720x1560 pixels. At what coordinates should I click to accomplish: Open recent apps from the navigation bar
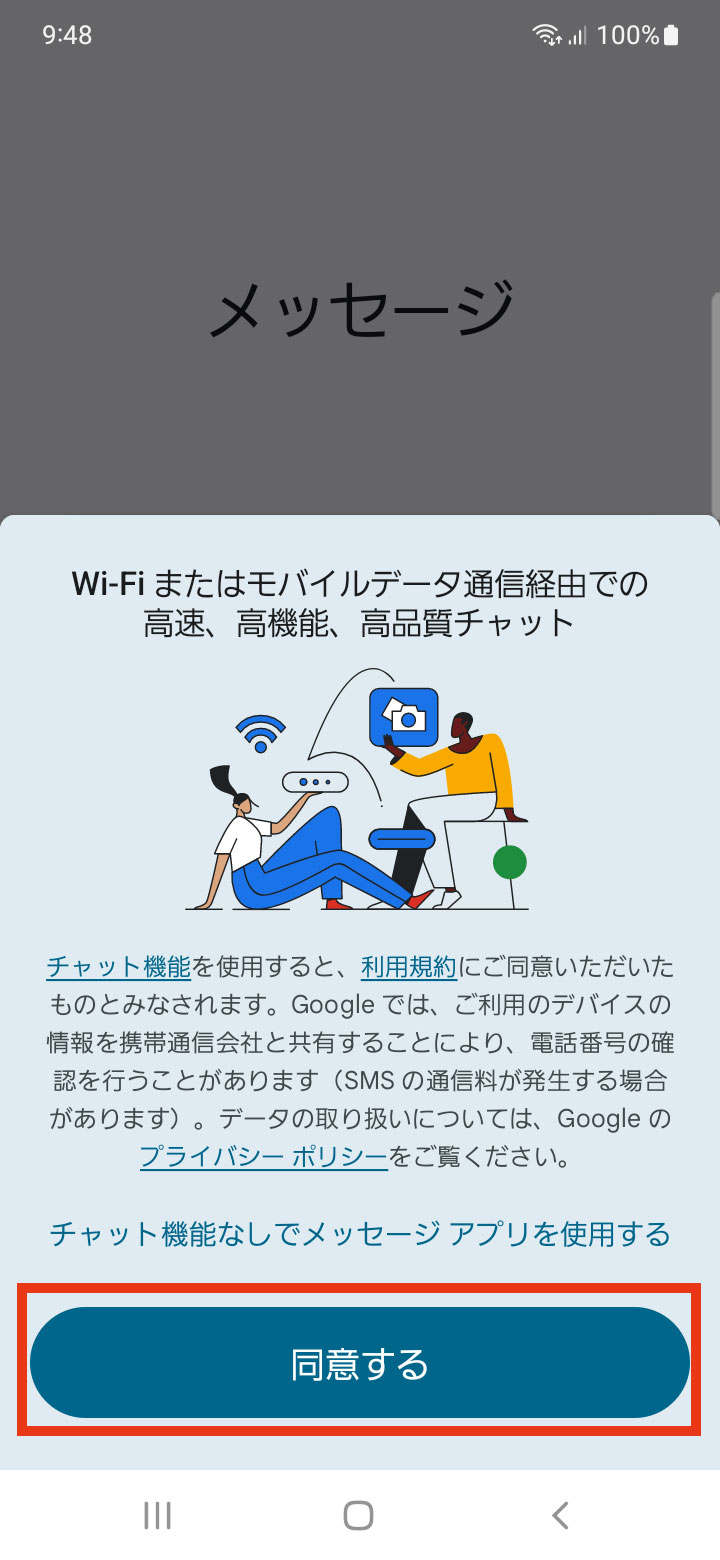pyautogui.click(x=157, y=1515)
